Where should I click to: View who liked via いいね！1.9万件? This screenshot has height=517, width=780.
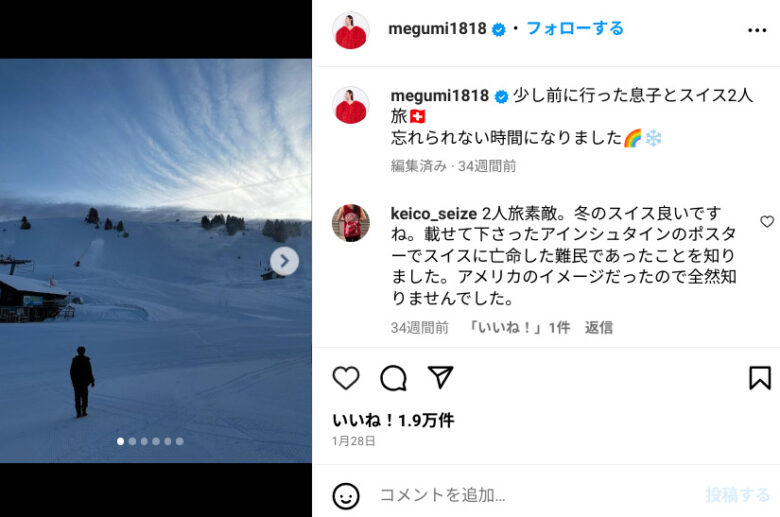393,420
